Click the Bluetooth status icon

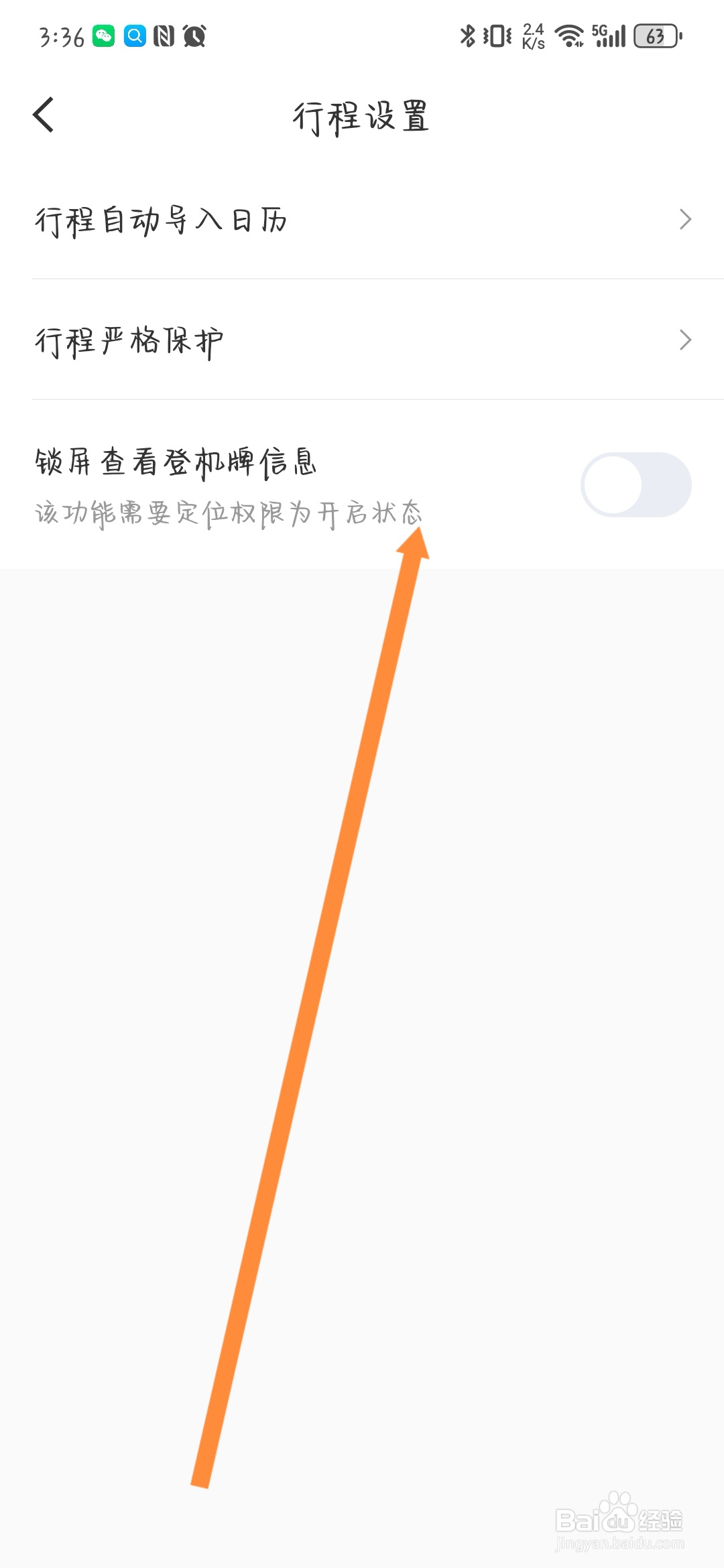[x=468, y=37]
